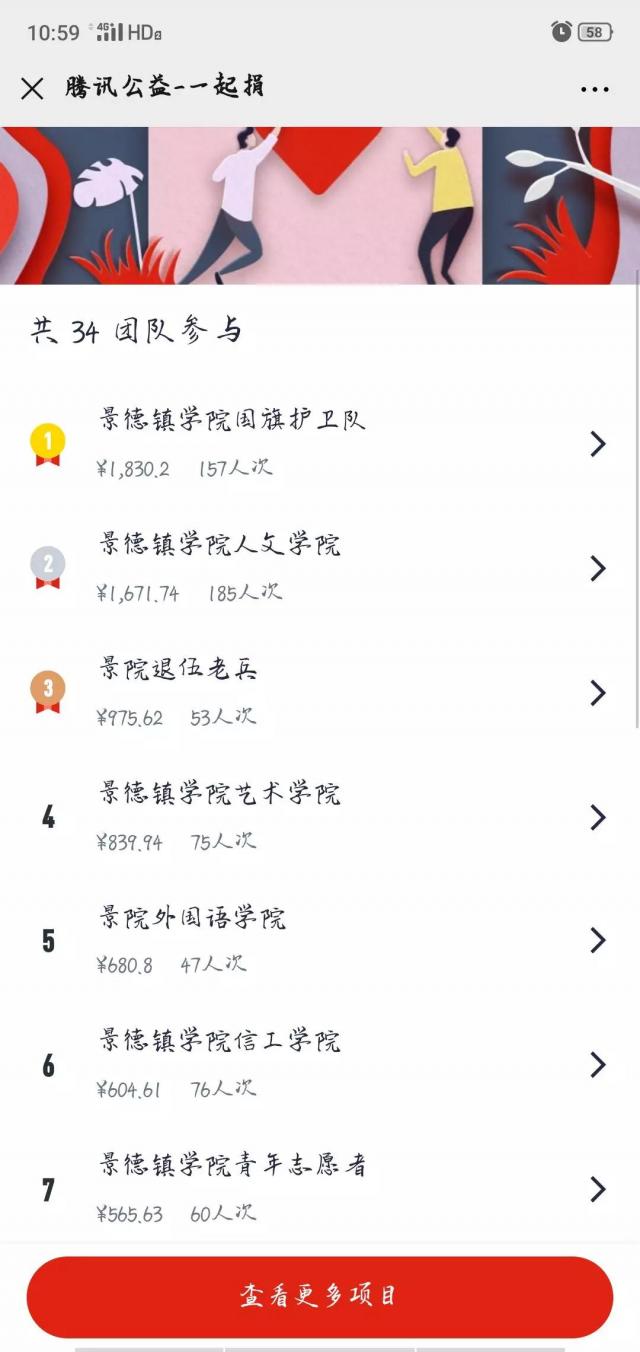The image size is (640, 1352).
Task: Open team 景德镇学院艺术学院
Action: tap(320, 817)
